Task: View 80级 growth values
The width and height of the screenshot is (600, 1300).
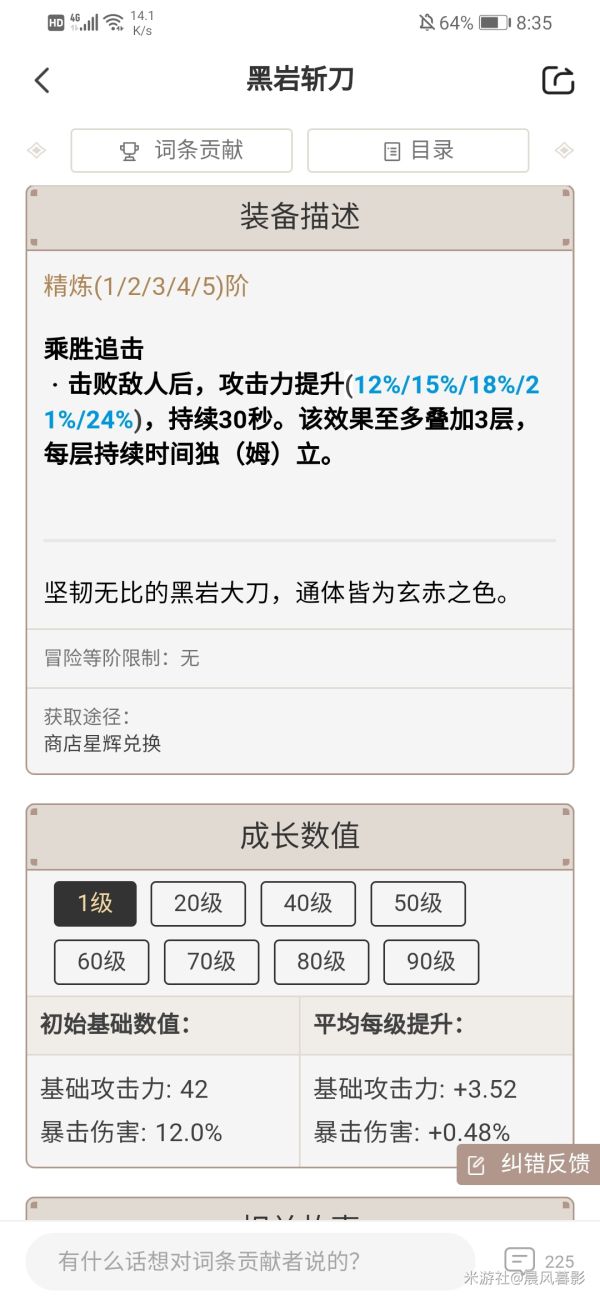Action: (x=321, y=962)
